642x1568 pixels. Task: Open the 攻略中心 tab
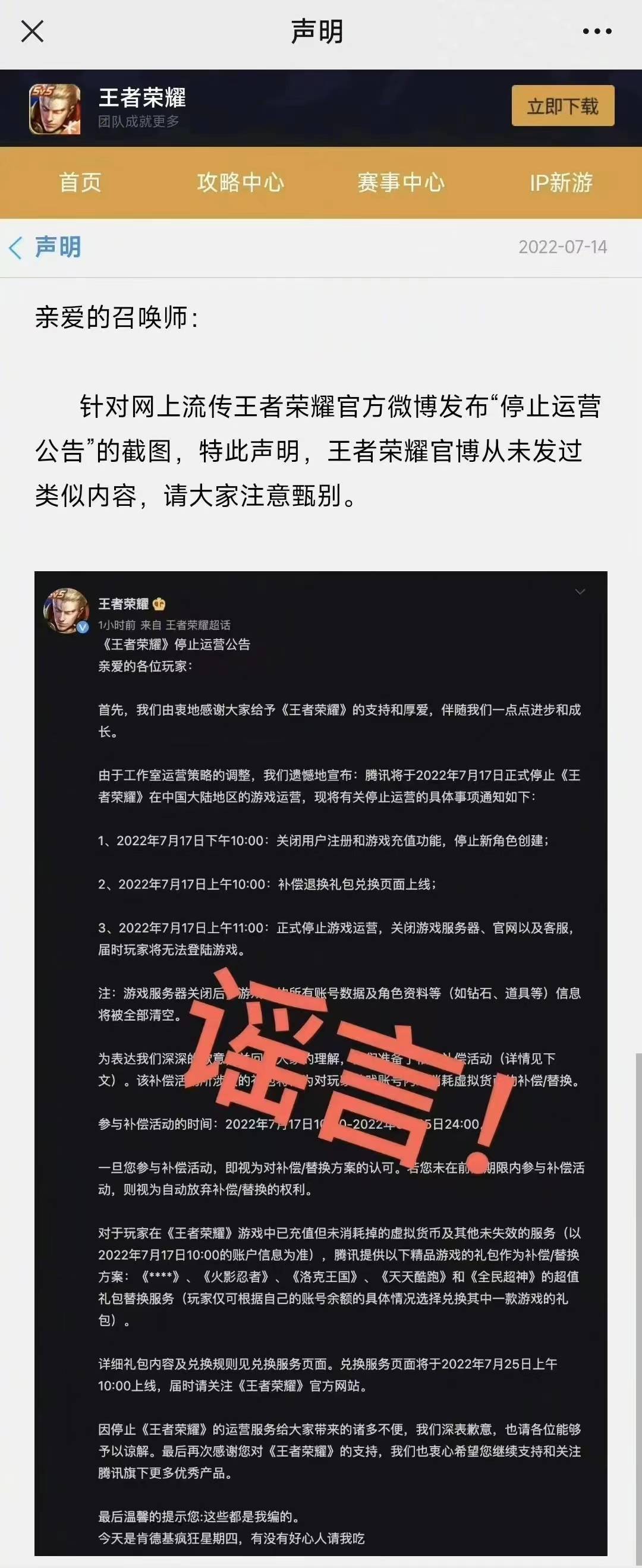(x=240, y=182)
